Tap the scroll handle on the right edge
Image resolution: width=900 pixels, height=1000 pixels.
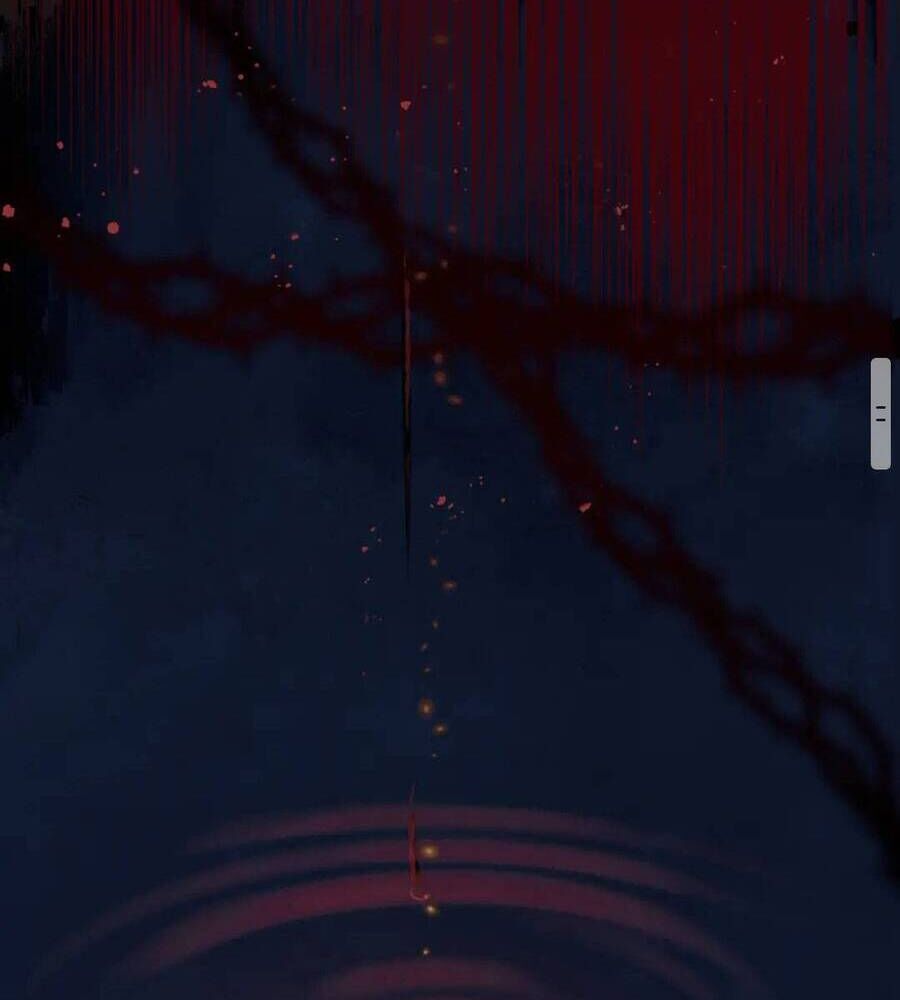coord(881,413)
